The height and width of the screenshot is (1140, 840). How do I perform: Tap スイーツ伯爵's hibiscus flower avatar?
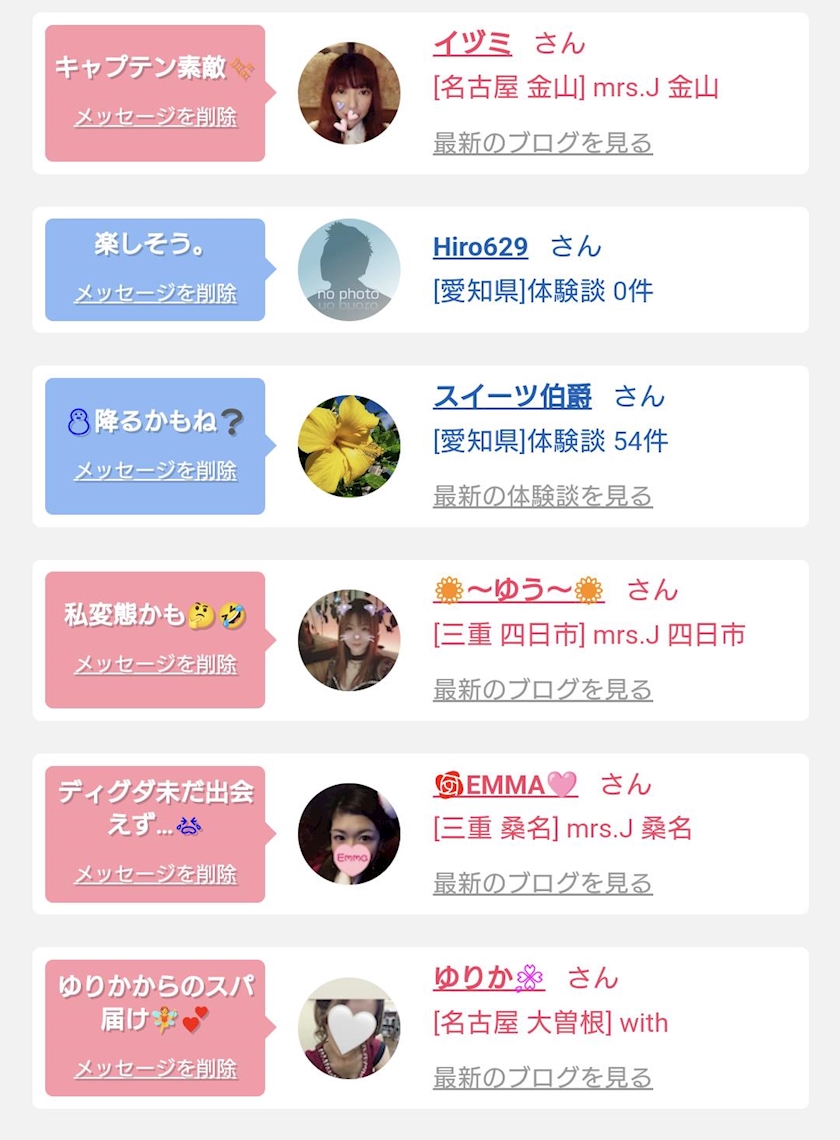coord(349,446)
